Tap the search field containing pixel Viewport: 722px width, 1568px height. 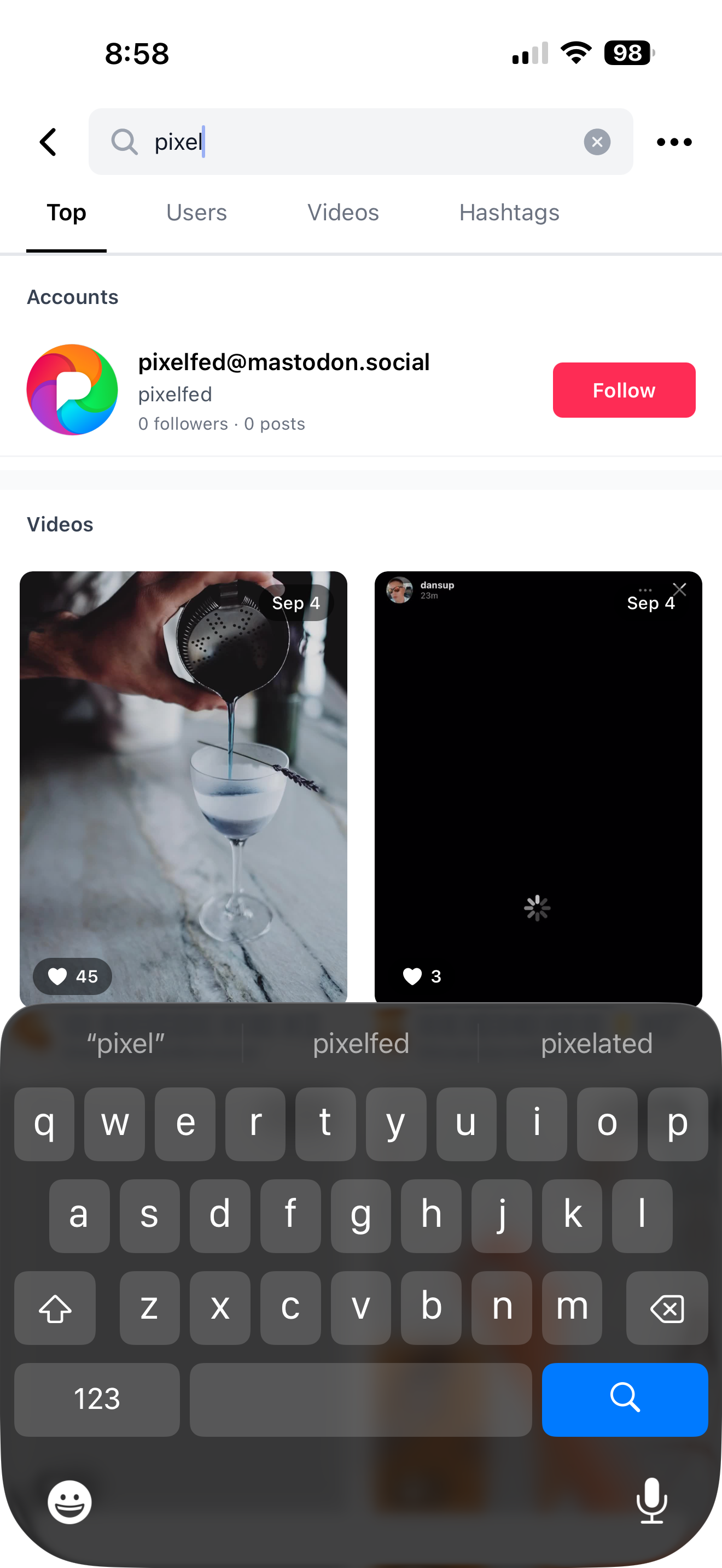coord(359,143)
